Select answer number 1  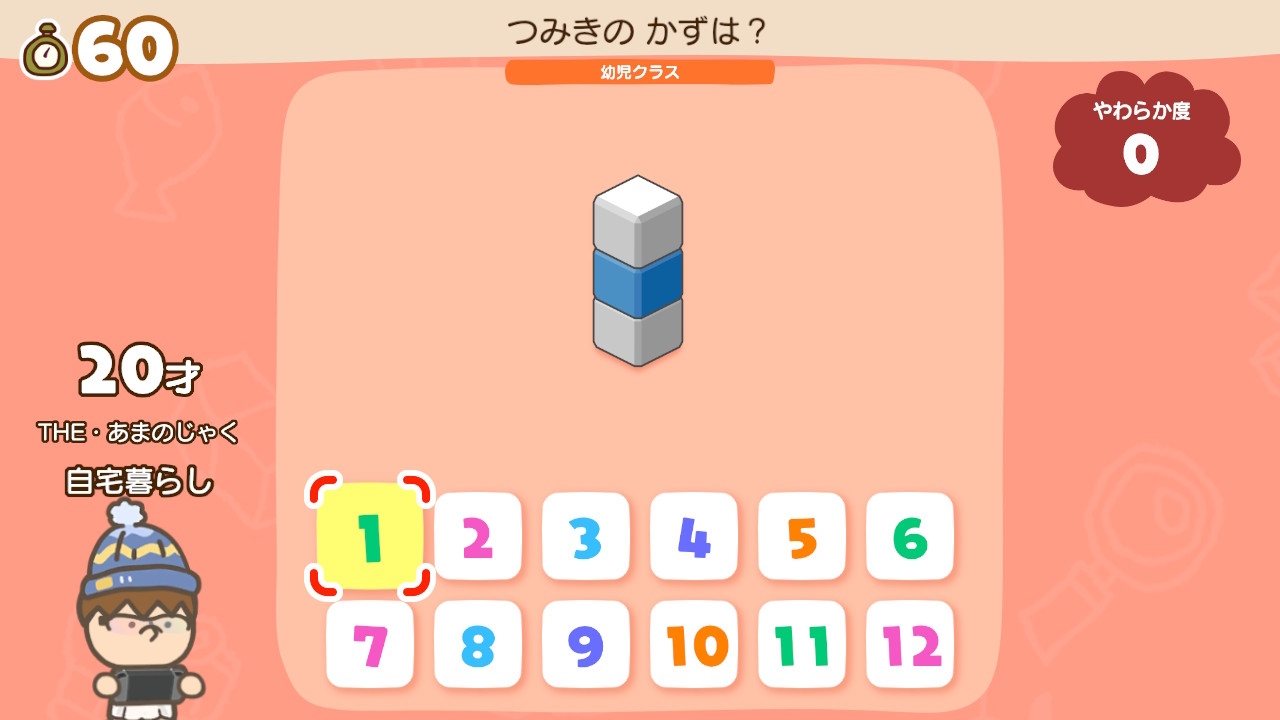pos(370,536)
